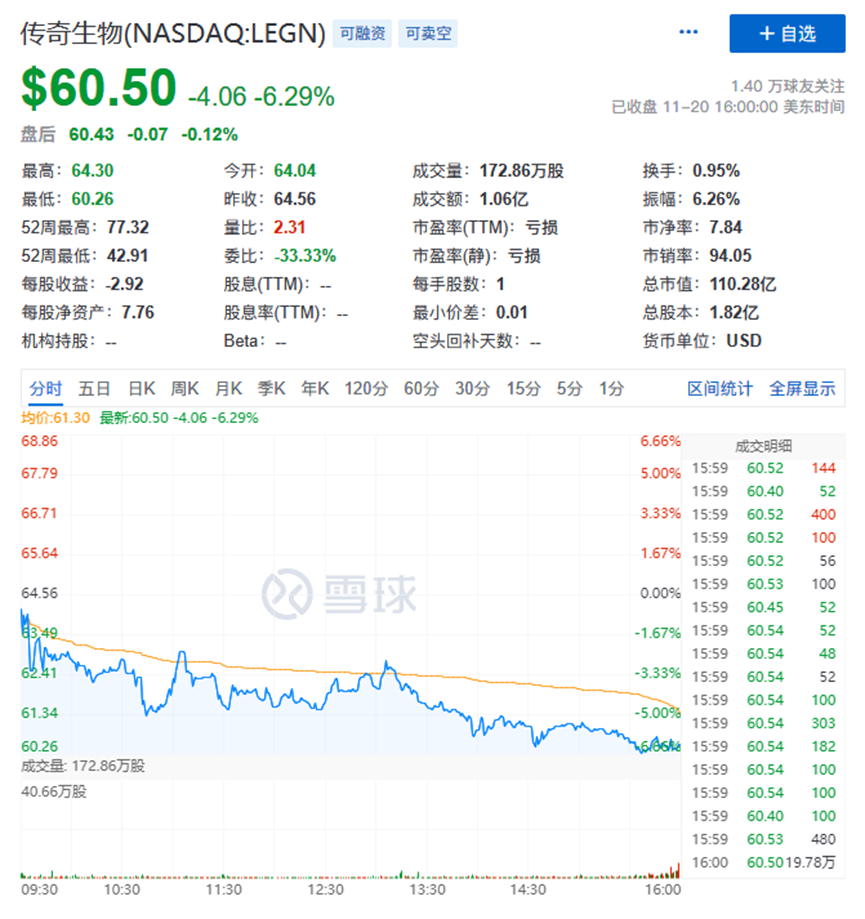Open the more options ellipsis menu

[x=688, y=31]
